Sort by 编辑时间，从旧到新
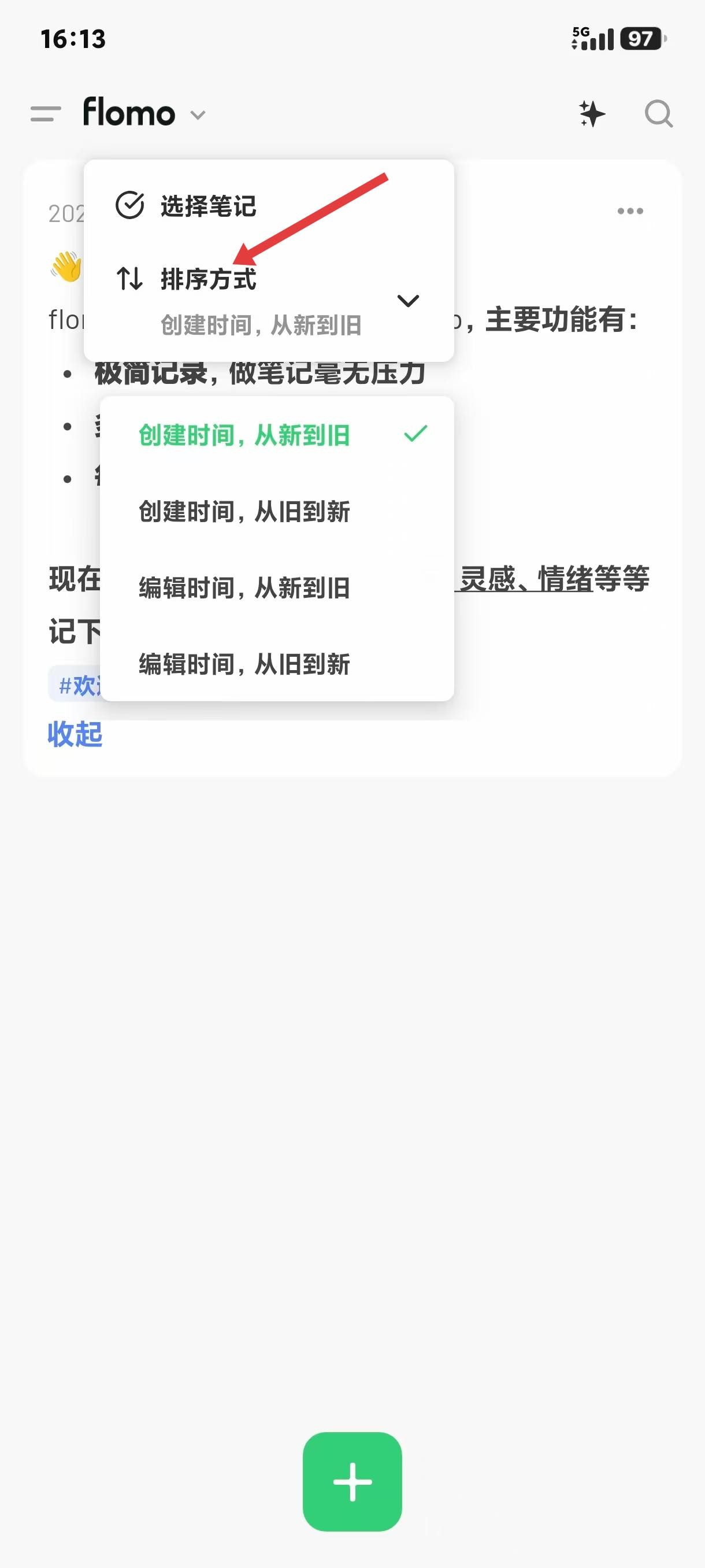 (244, 664)
